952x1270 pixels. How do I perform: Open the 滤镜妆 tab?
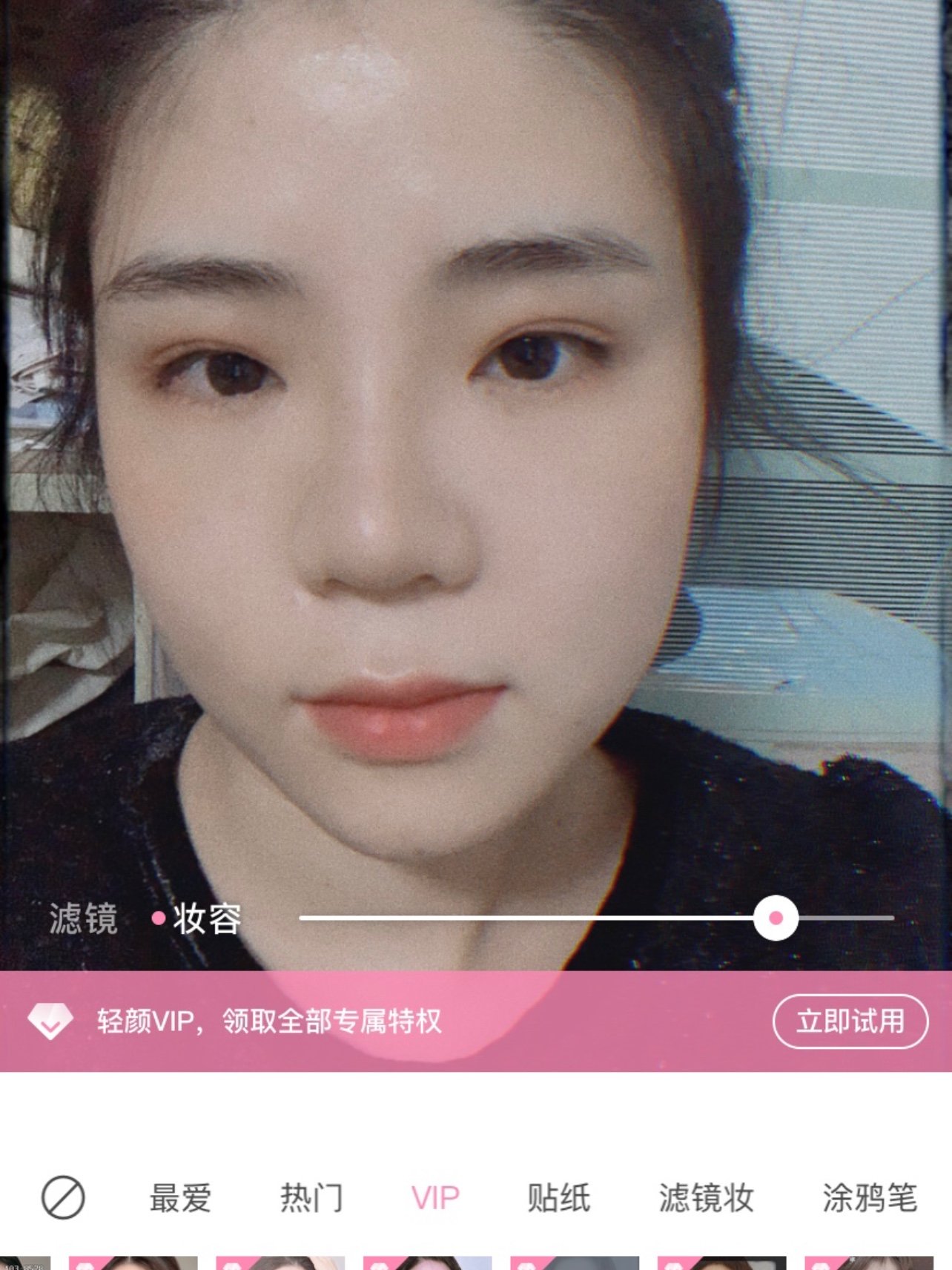click(x=706, y=1197)
